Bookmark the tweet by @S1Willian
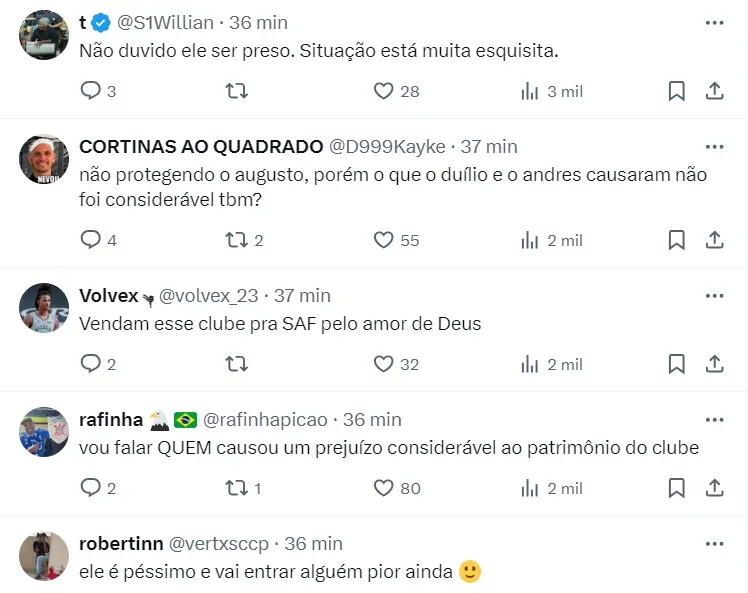Screen dimensions: 748x593 coord(677,91)
